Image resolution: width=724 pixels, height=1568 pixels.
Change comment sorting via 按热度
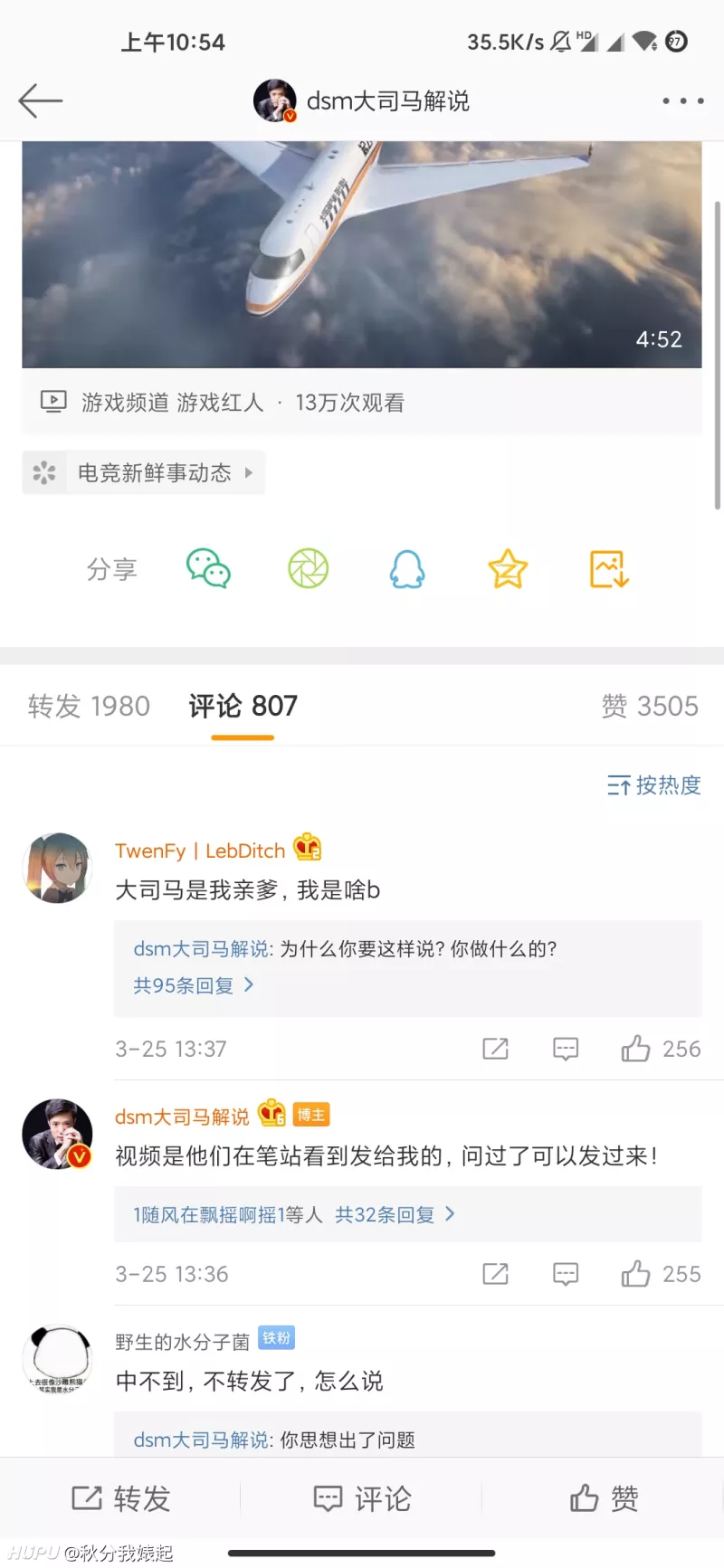point(654,785)
